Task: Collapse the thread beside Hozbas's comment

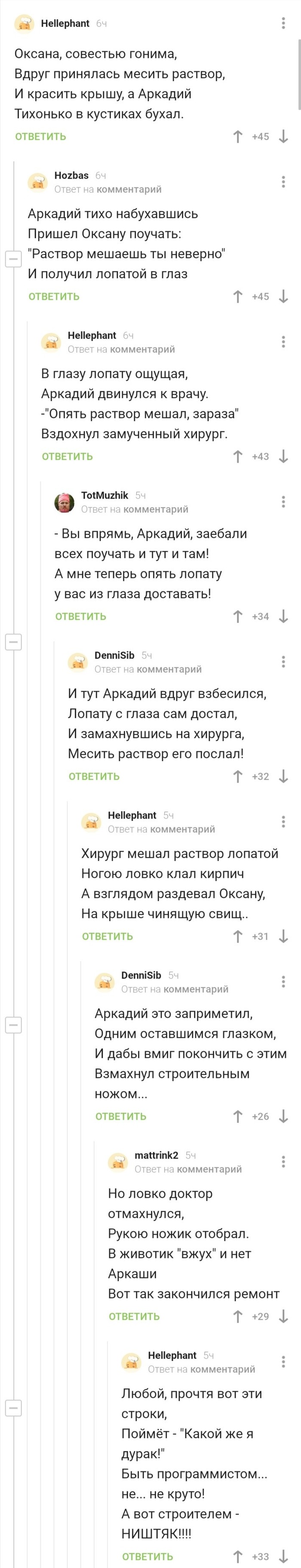Action: point(13,259)
